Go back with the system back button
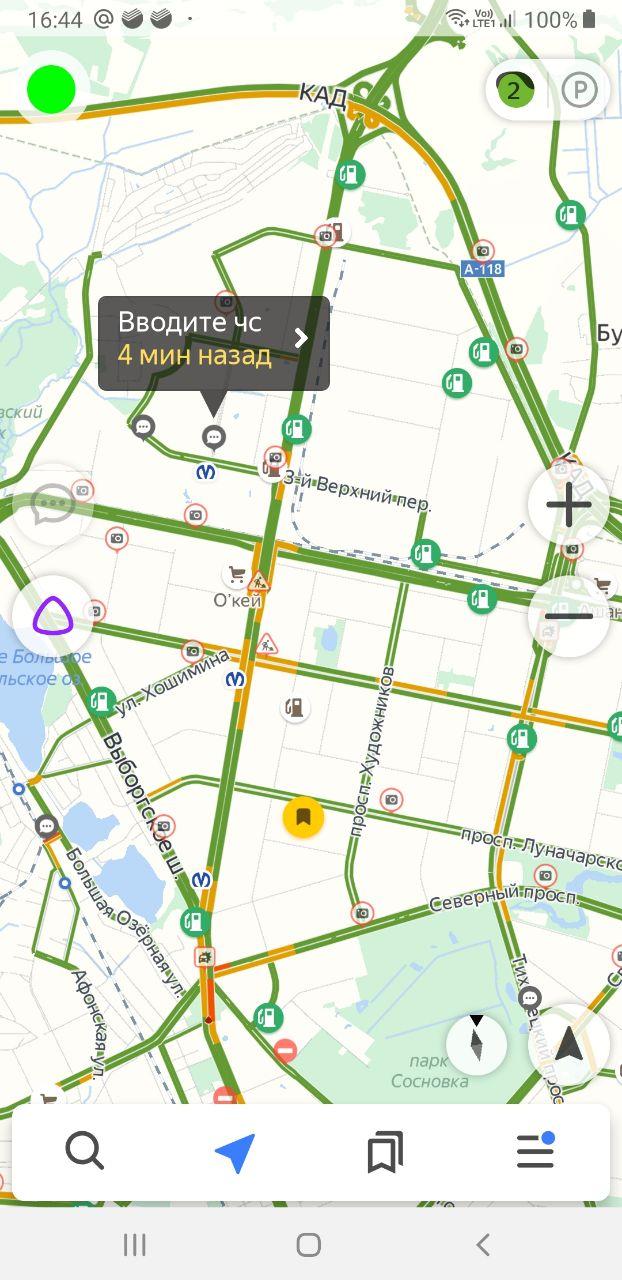The height and width of the screenshot is (1280, 622). 483,1245
